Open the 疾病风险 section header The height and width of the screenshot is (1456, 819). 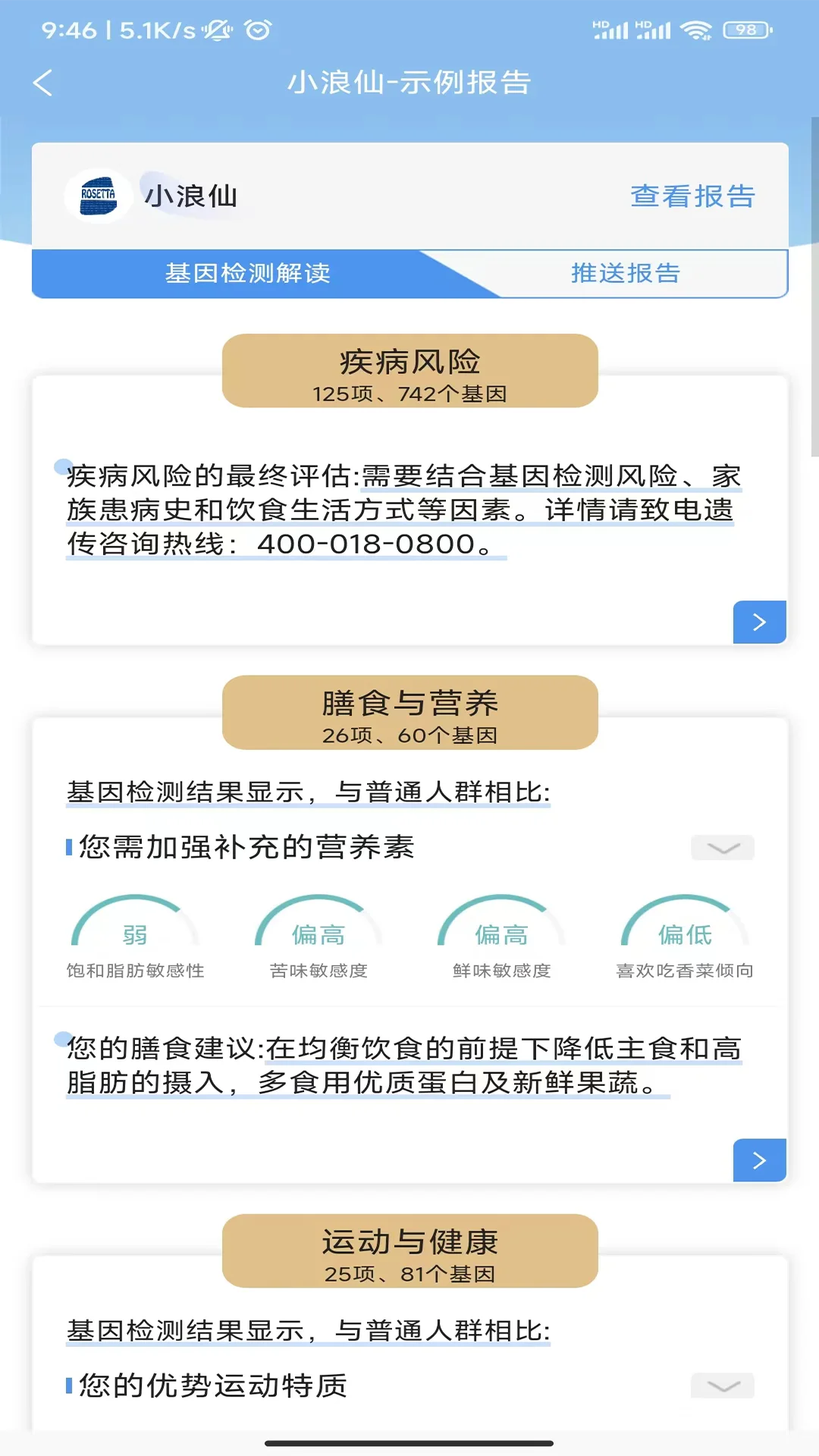point(409,371)
